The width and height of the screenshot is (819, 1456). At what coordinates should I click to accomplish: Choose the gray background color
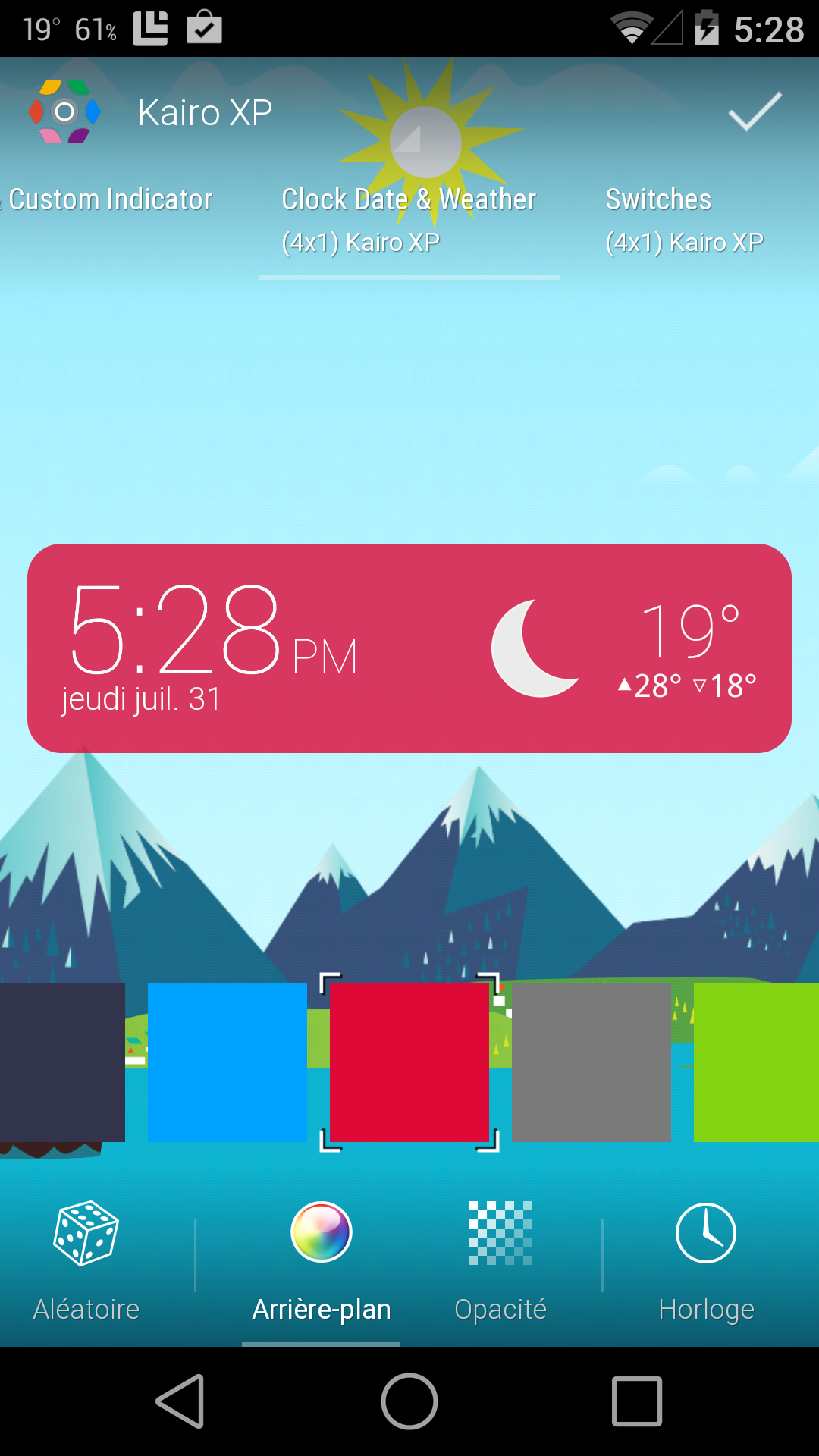591,1062
